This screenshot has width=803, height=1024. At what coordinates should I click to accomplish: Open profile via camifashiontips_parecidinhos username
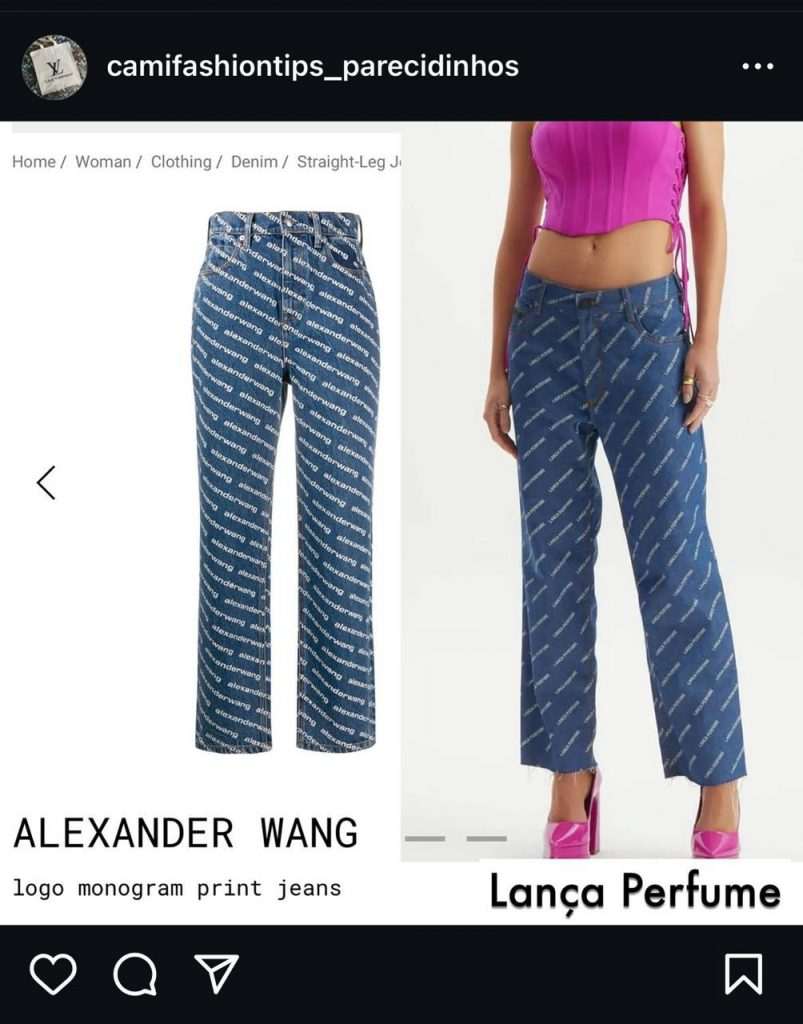point(312,67)
